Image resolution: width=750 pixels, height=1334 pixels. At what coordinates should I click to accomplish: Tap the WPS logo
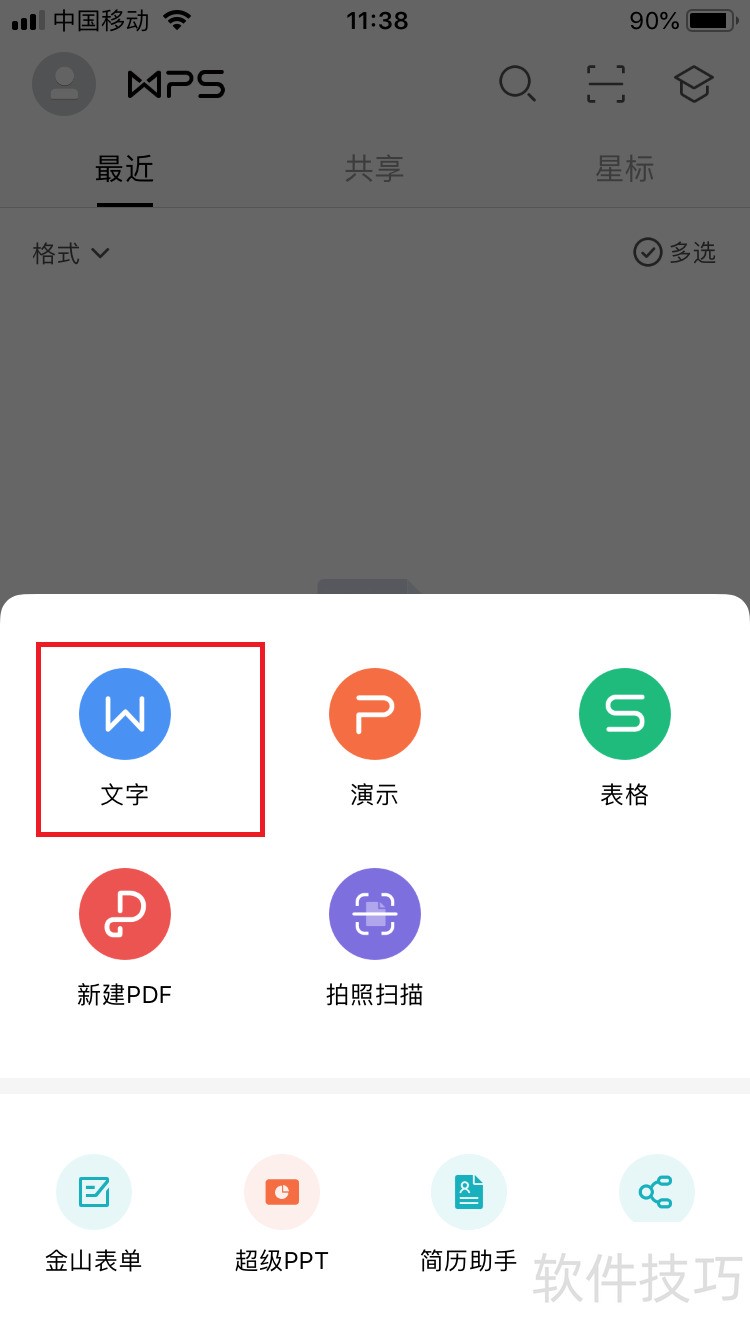tap(175, 85)
